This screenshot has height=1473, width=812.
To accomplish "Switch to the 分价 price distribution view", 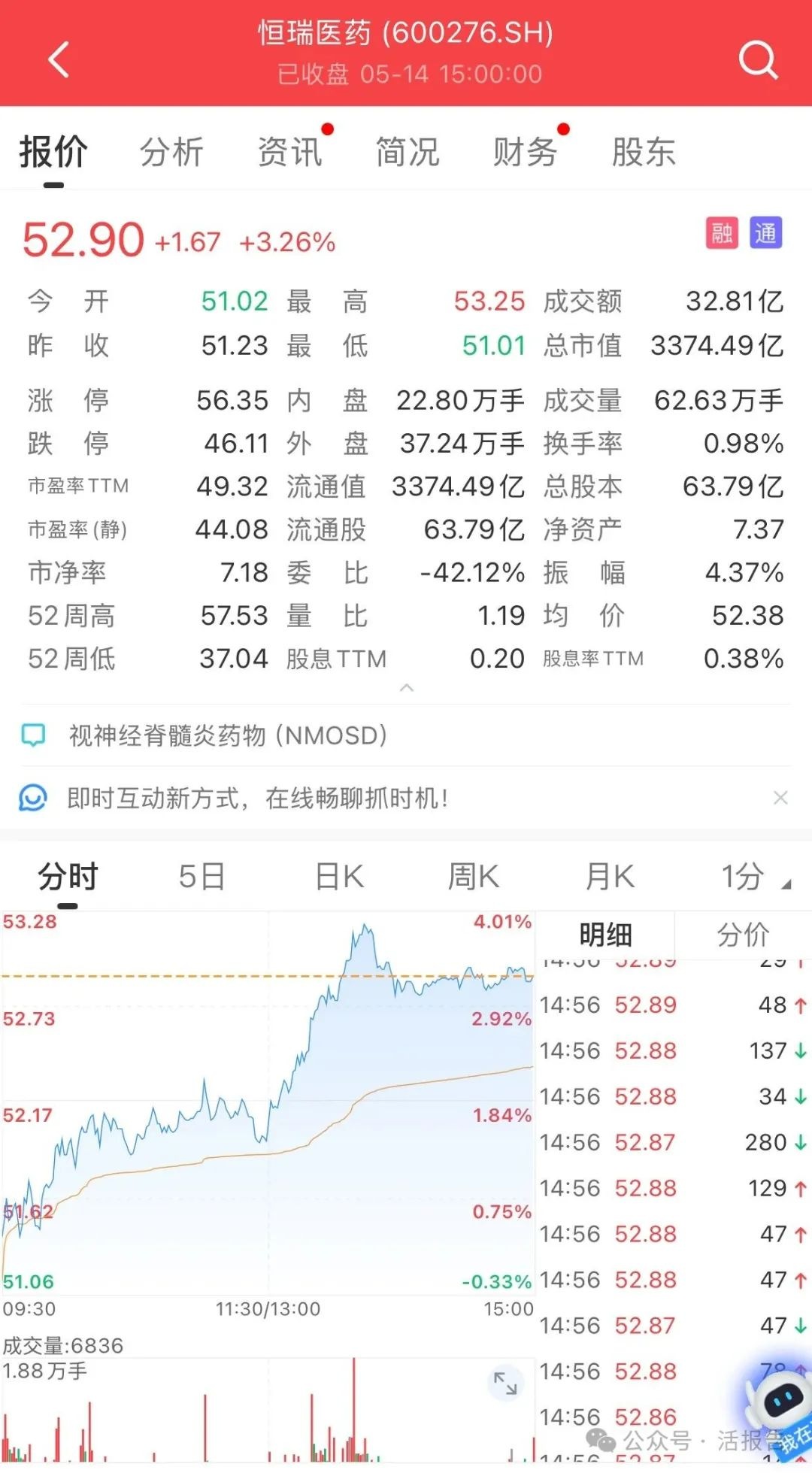I will click(743, 935).
